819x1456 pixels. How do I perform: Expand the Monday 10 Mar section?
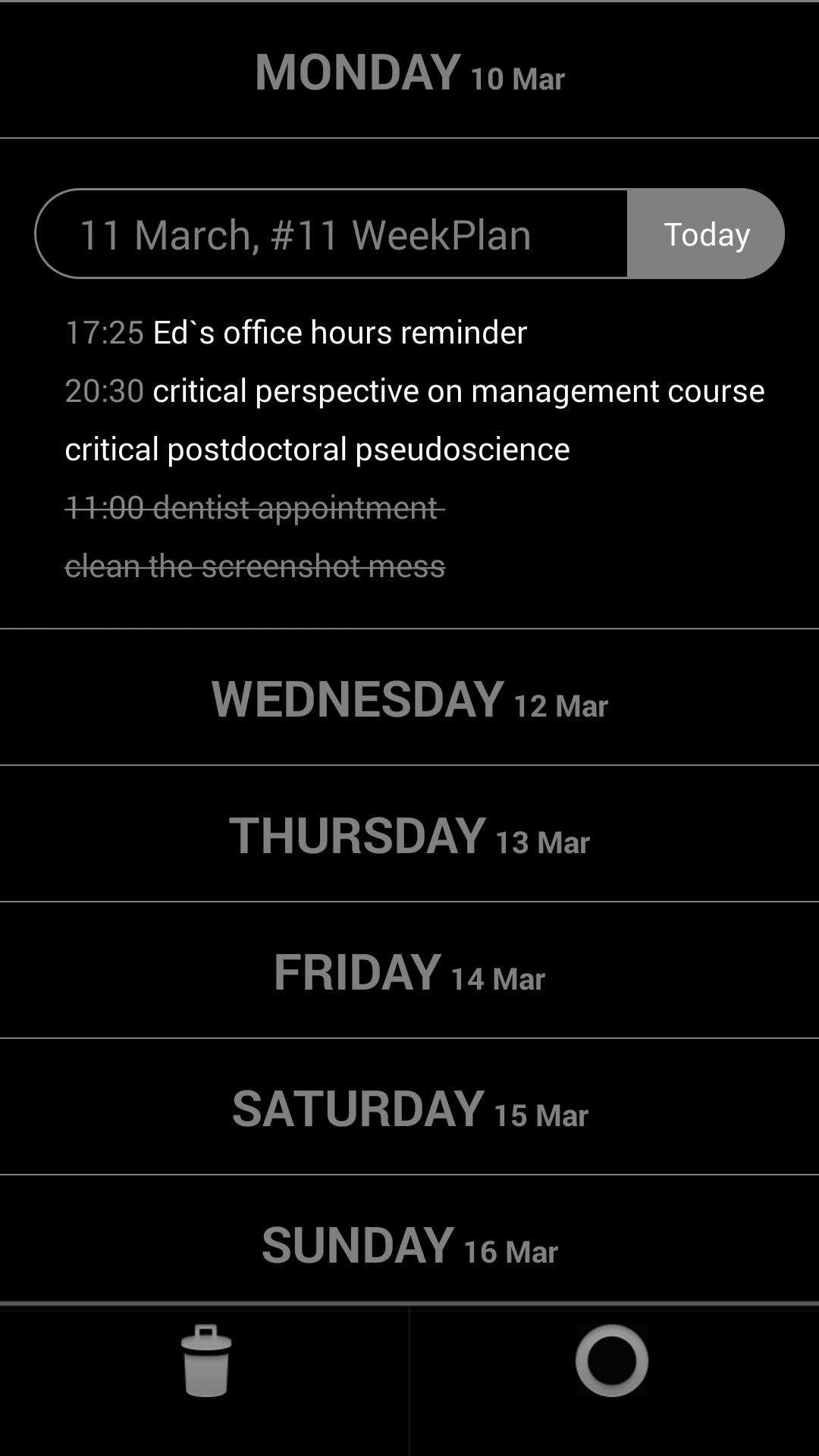[409, 72]
